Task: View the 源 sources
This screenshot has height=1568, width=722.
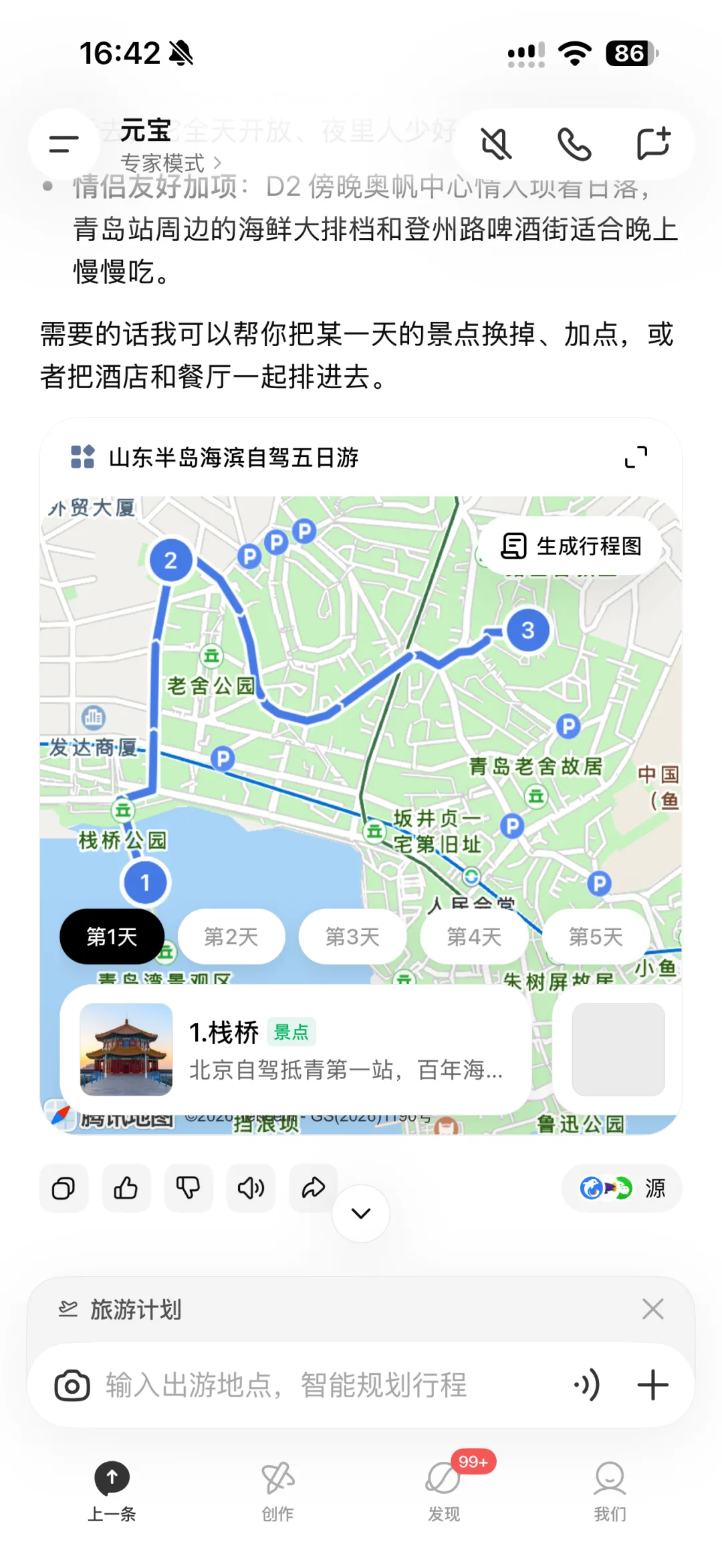Action: (x=622, y=1188)
